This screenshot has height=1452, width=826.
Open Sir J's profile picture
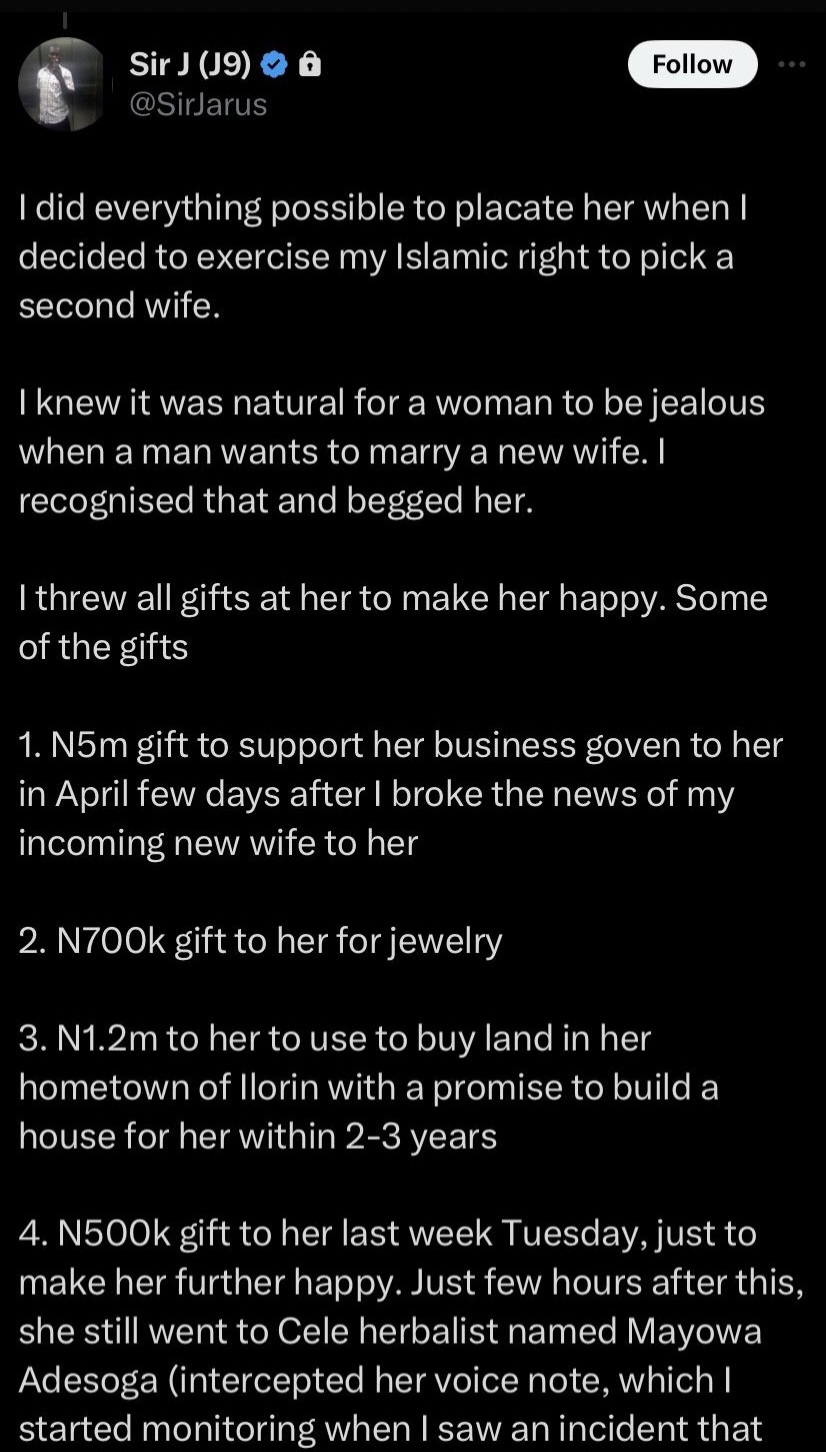62,84
